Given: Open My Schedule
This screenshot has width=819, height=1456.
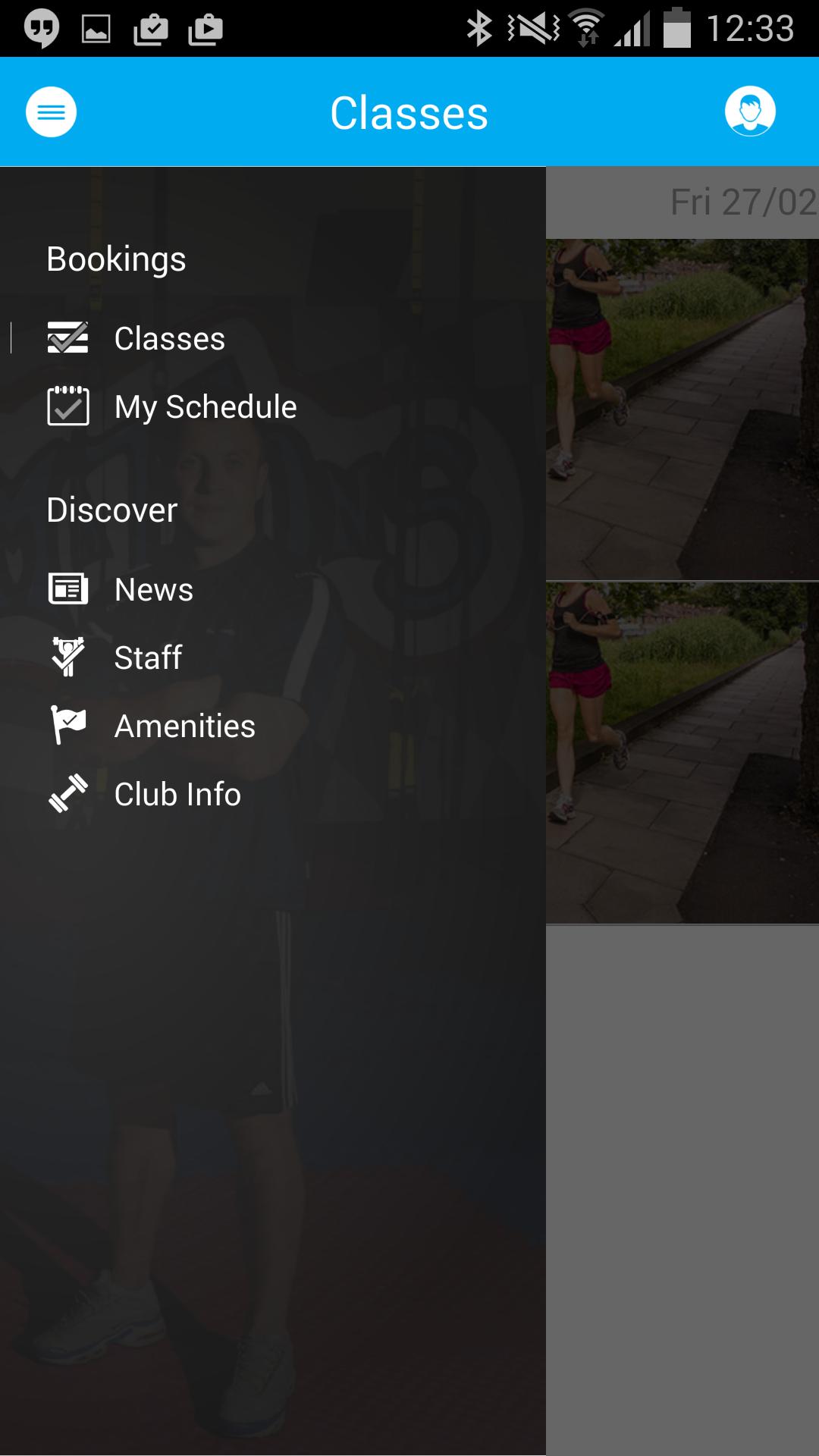Looking at the screenshot, I should tap(205, 406).
